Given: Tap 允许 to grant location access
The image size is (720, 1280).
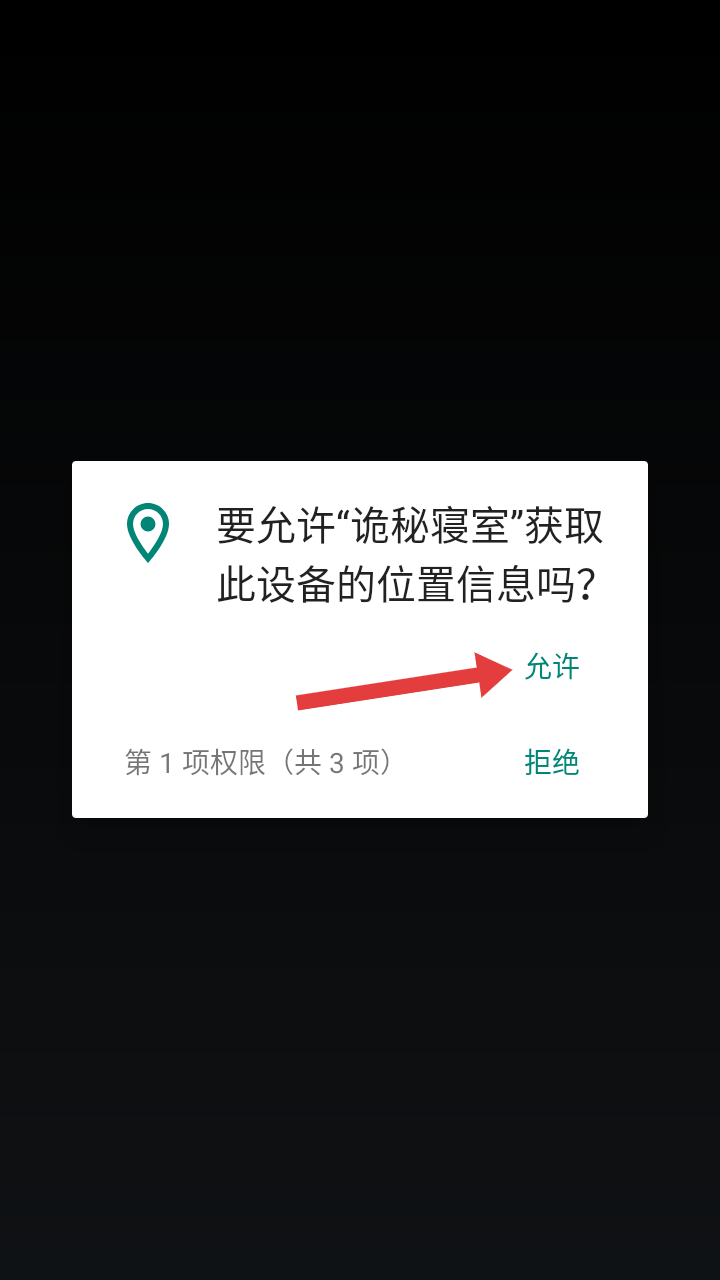Looking at the screenshot, I should (x=552, y=667).
